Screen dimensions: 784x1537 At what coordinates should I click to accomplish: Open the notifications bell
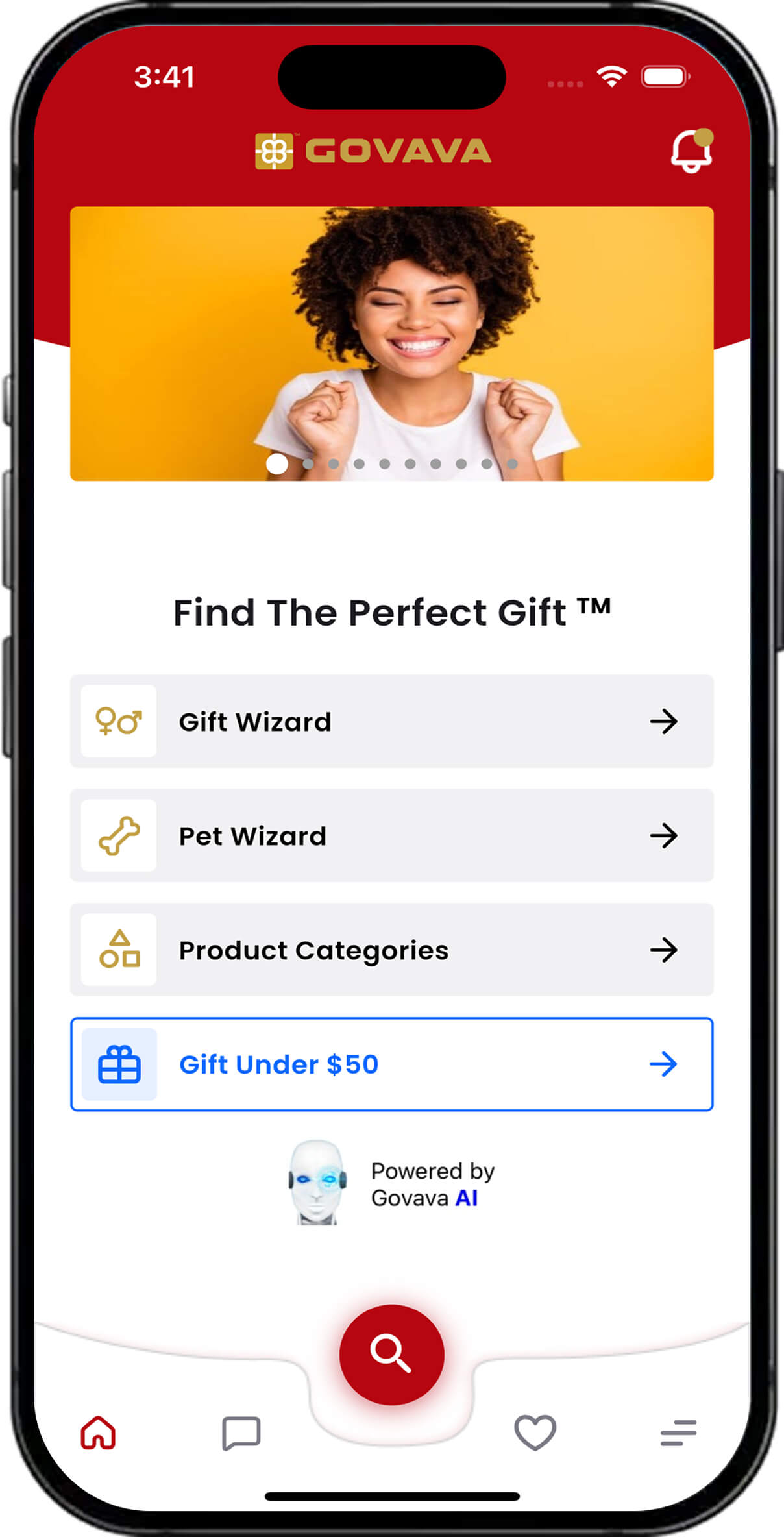(x=691, y=151)
